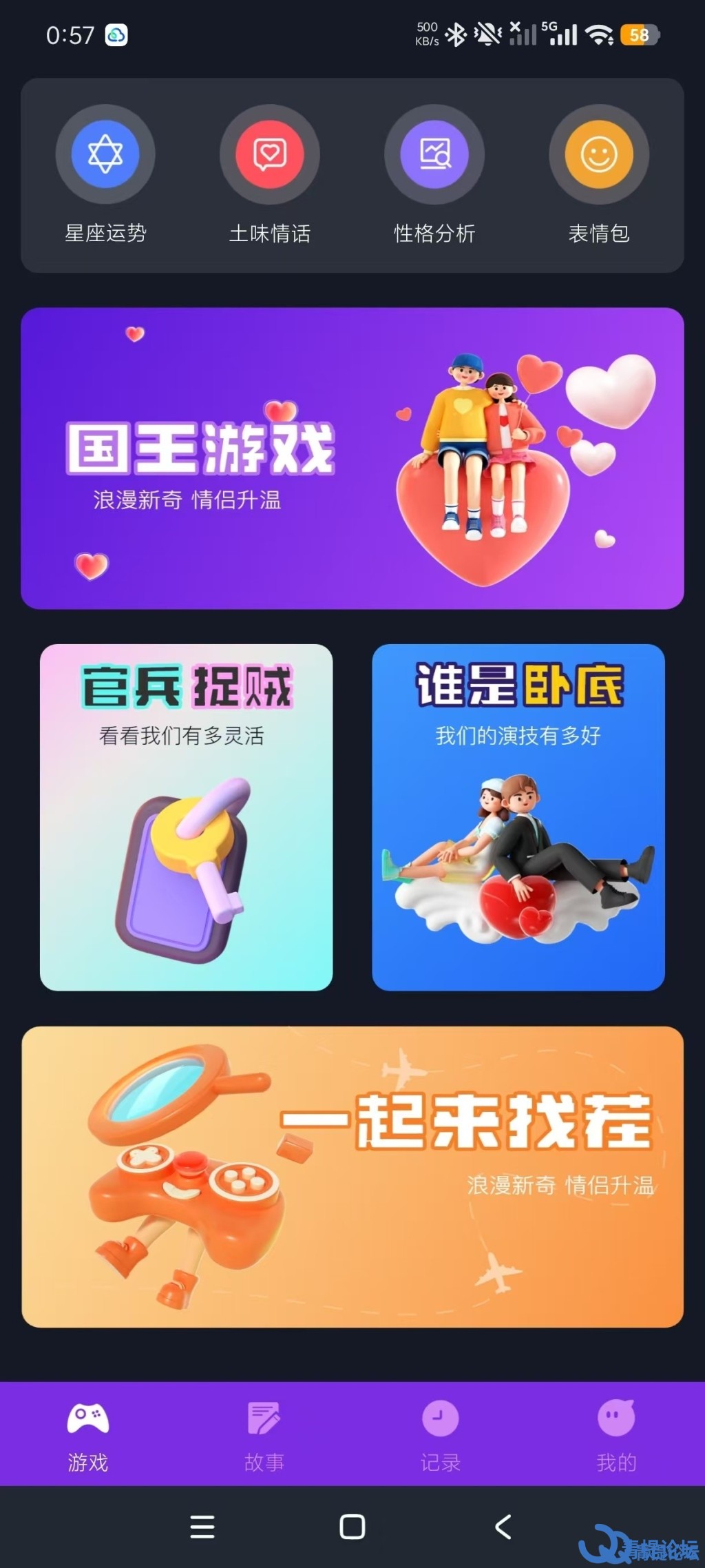Screen dimensions: 705x1568
Task: Open 星座运势 horoscope shortcut
Action: coord(105,175)
